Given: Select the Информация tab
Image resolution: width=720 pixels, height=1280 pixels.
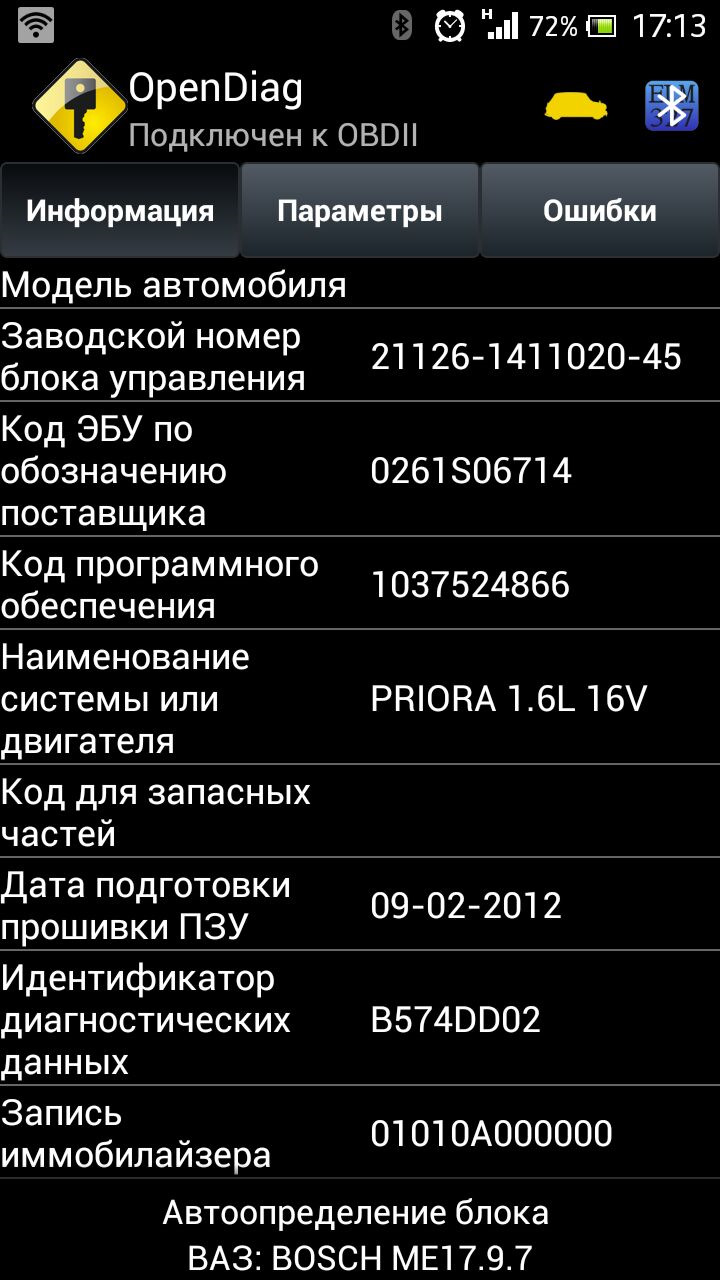Looking at the screenshot, I should [x=120, y=211].
